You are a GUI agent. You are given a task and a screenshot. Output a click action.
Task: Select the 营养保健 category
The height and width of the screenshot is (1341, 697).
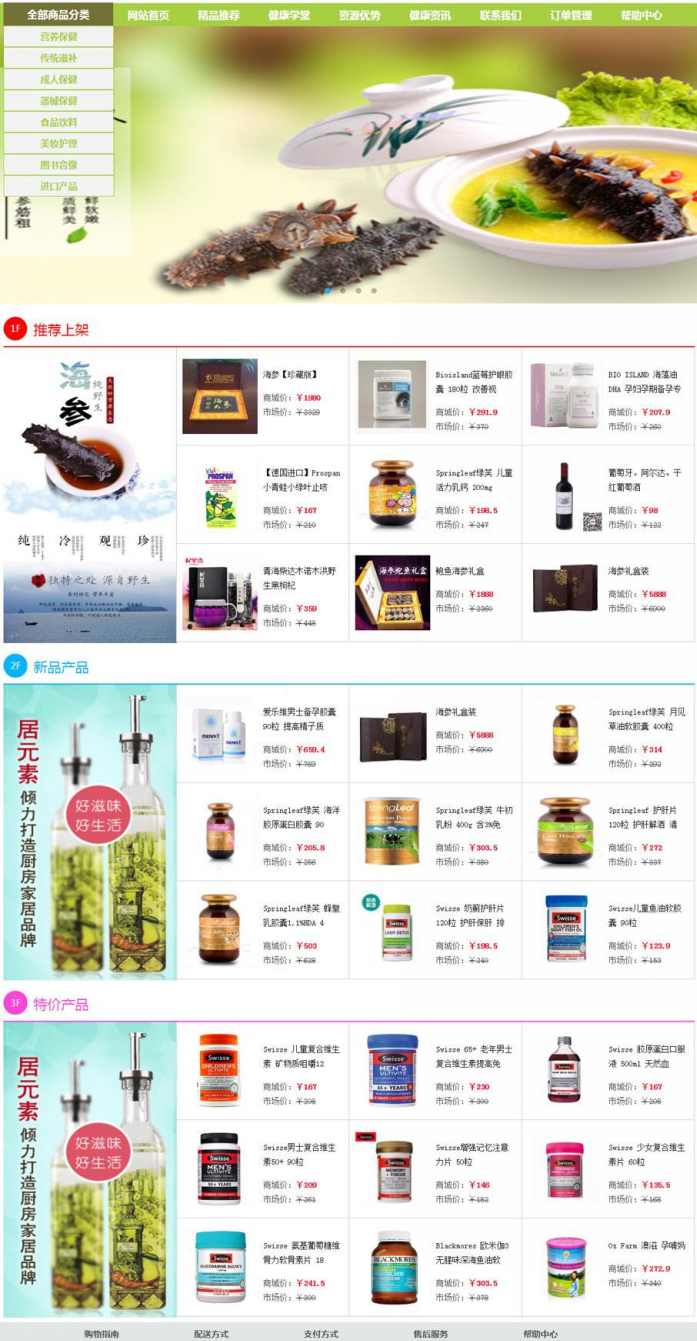[x=58, y=37]
